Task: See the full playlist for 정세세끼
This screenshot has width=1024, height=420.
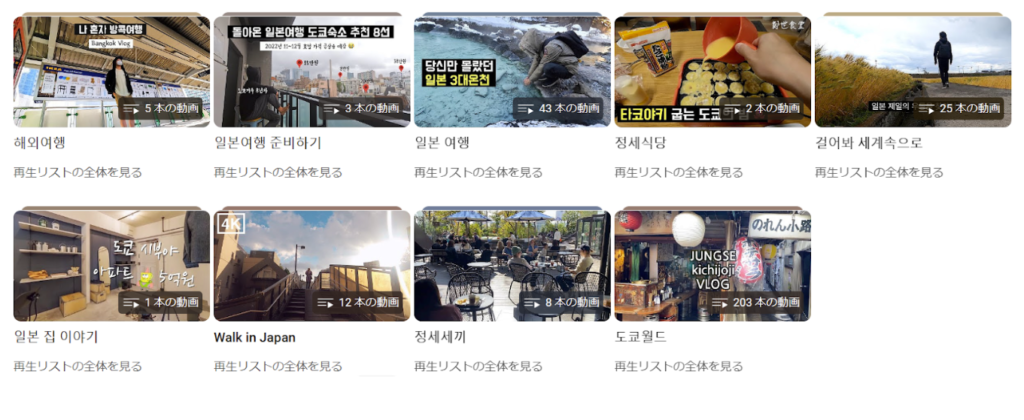Action: pyautogui.click(x=478, y=366)
